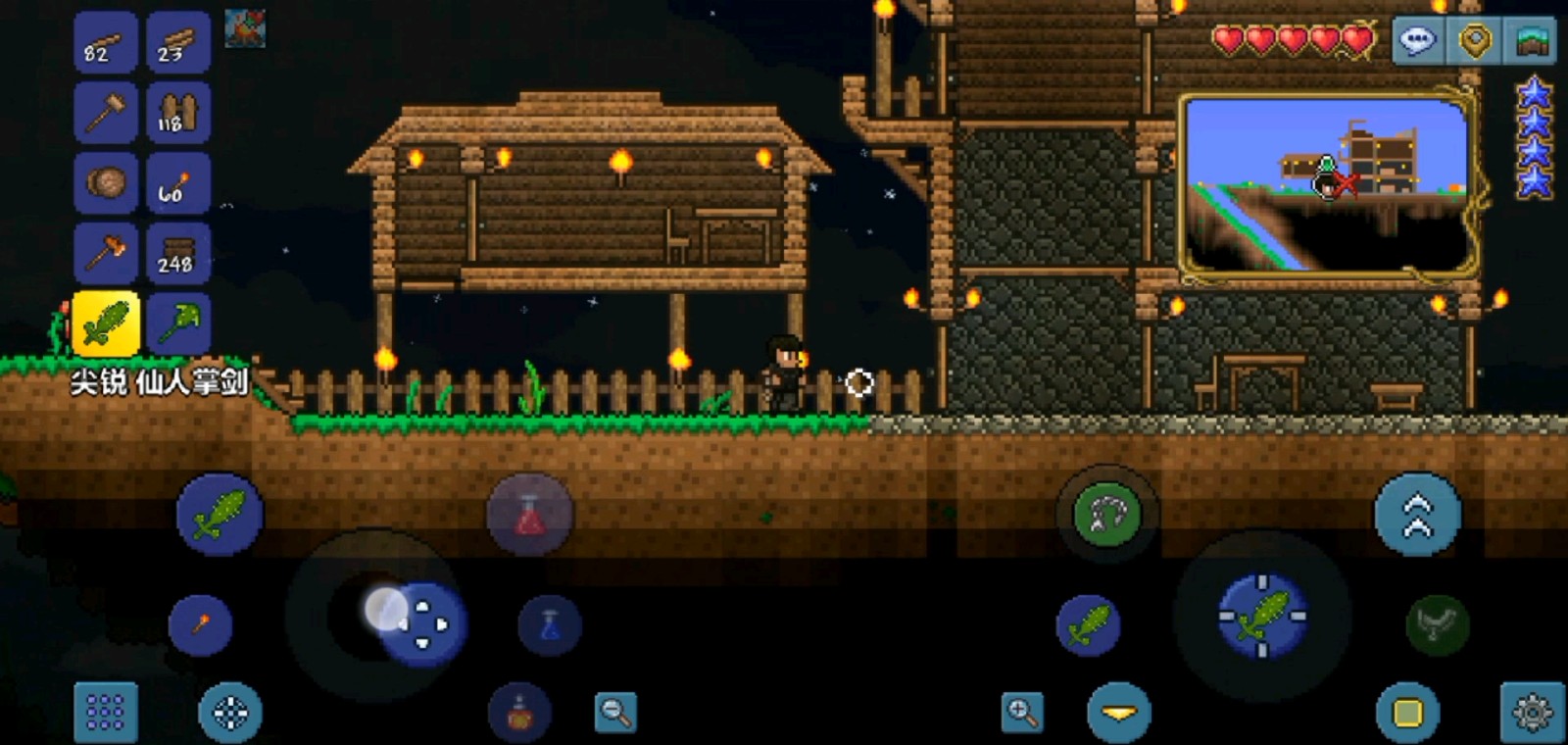This screenshot has height=745, width=1568.
Task: Open the housing menu icon
Action: [1530, 41]
